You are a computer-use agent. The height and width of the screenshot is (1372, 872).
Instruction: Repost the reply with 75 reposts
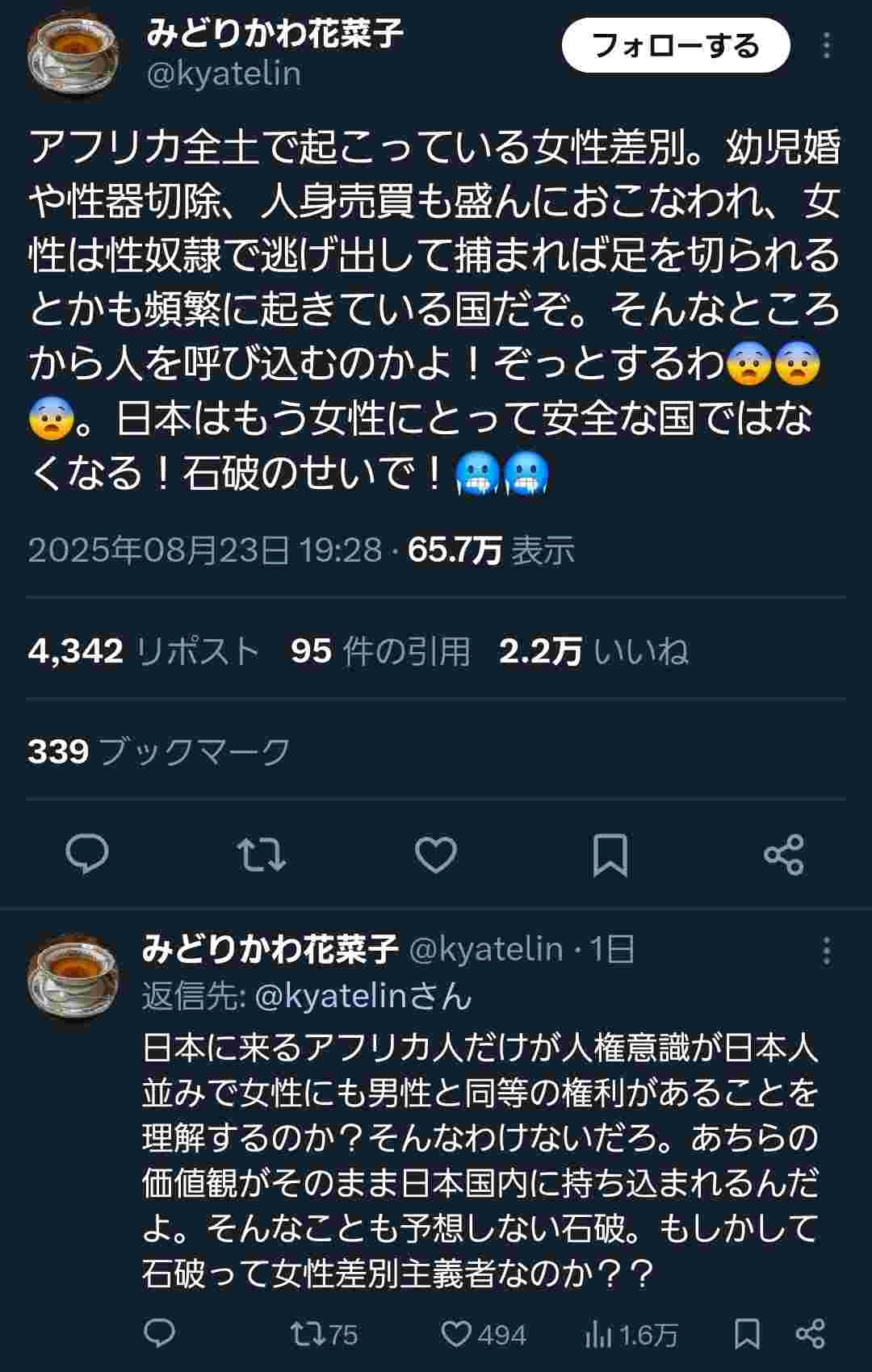324,1334
